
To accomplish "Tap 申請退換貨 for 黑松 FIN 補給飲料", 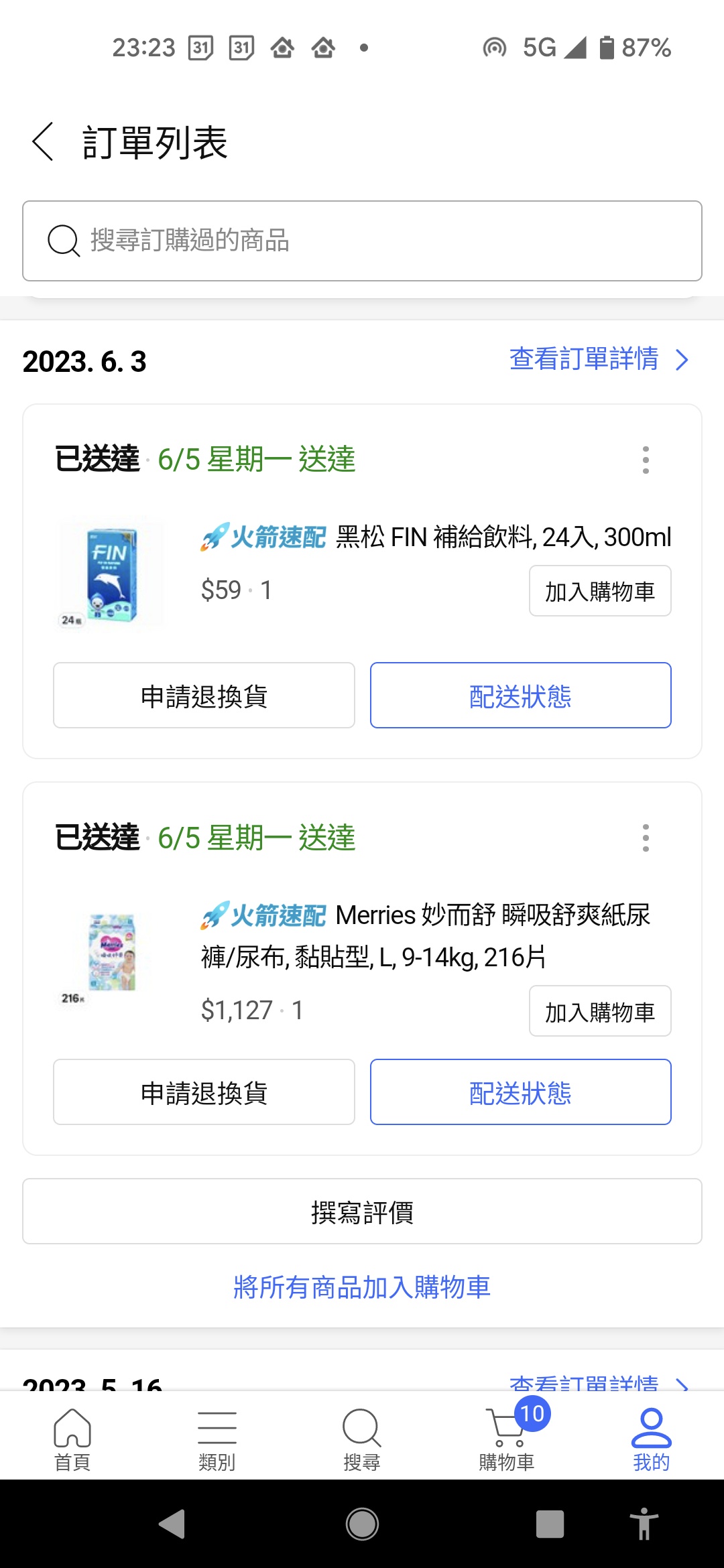I will 204,696.
